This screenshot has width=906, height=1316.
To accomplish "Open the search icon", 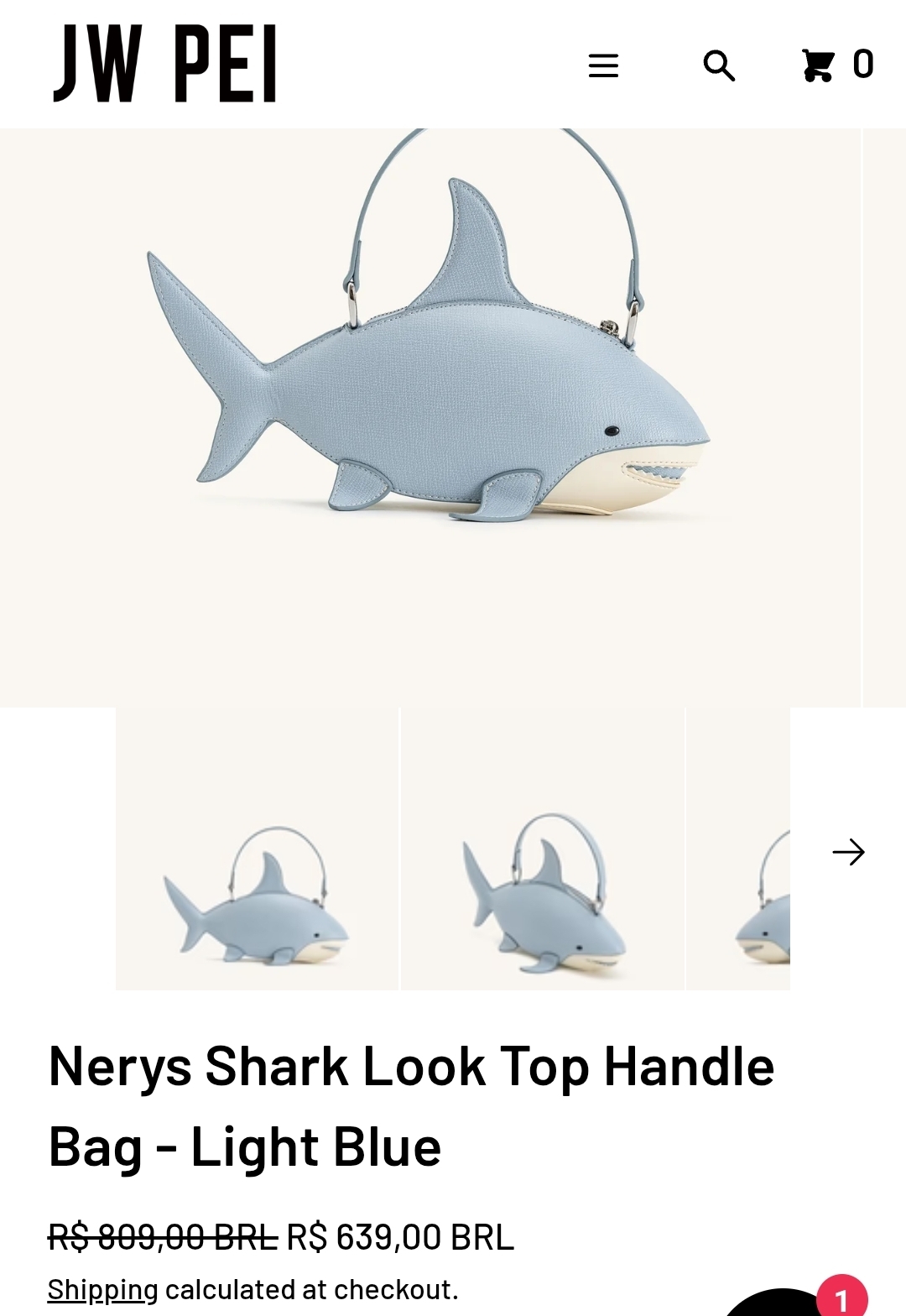I will 719,65.
